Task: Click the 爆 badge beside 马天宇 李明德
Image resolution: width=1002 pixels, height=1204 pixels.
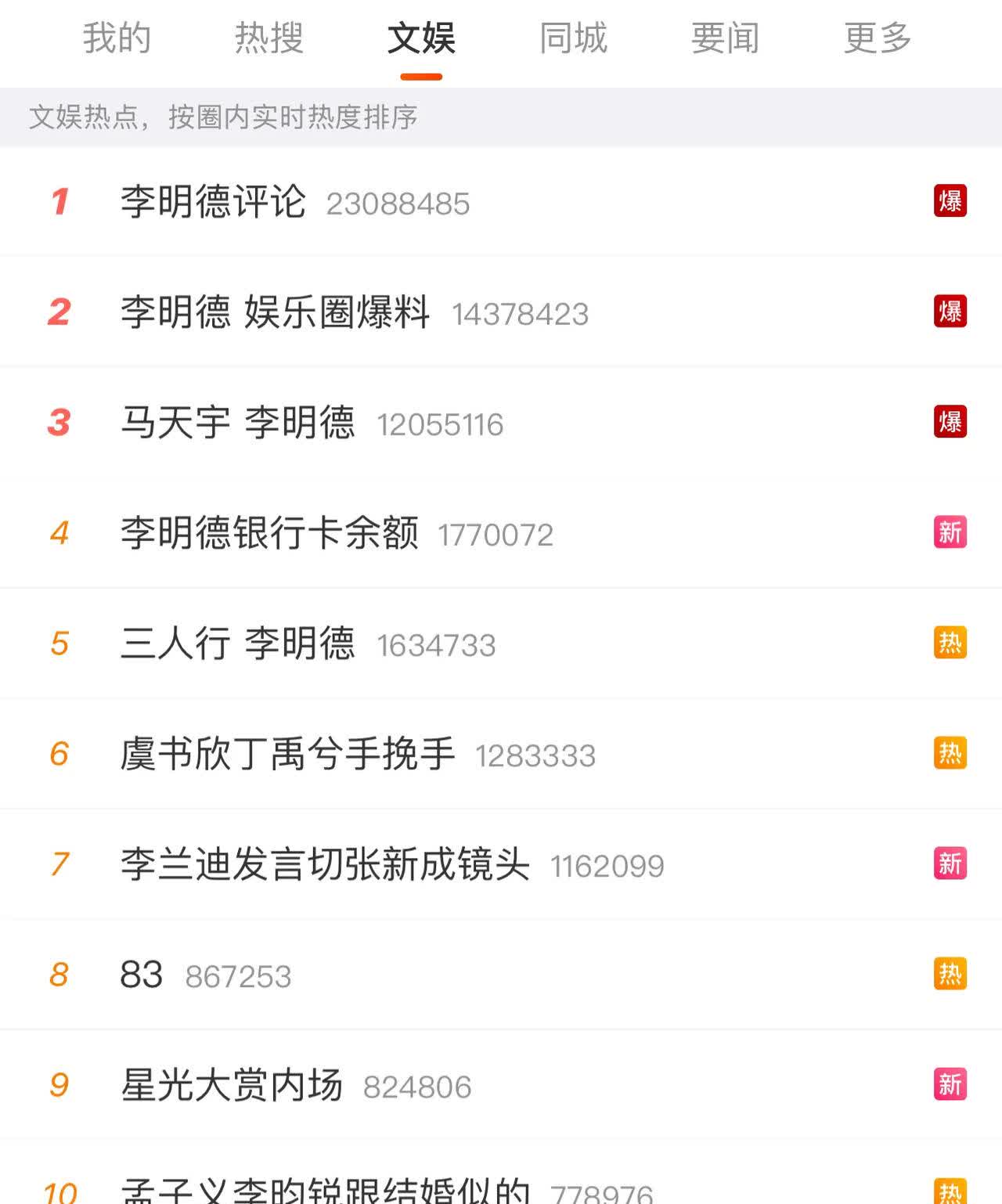Action: pos(948,420)
